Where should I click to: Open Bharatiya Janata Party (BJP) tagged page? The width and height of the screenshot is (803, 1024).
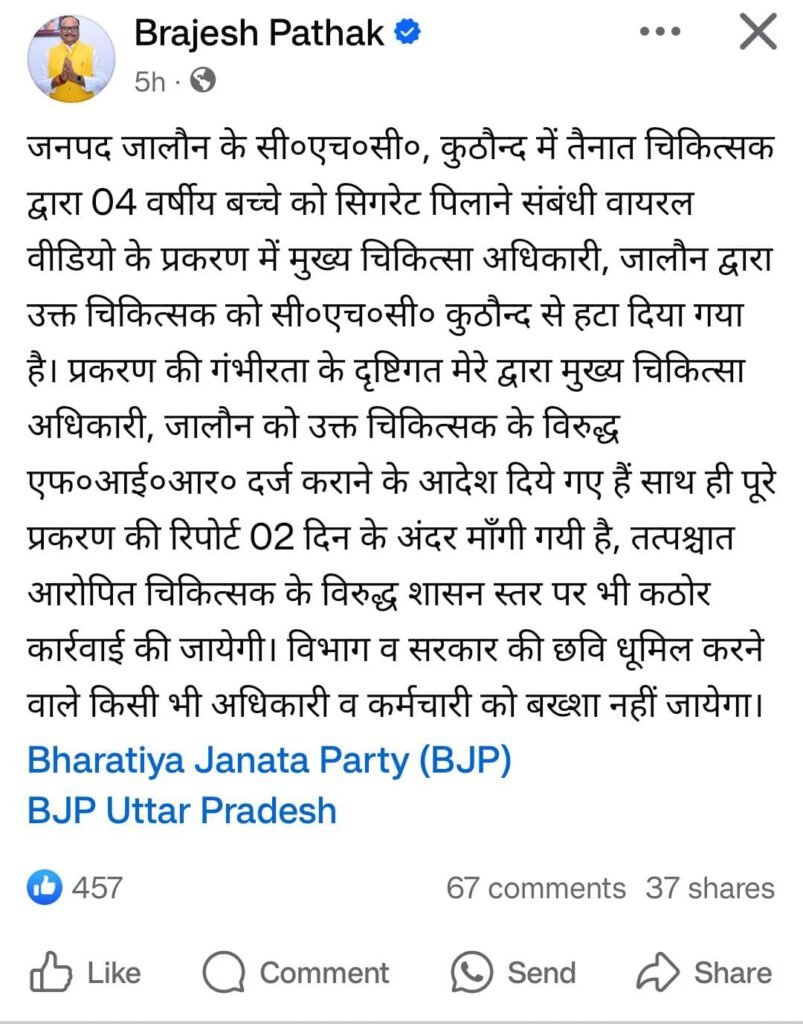click(269, 761)
